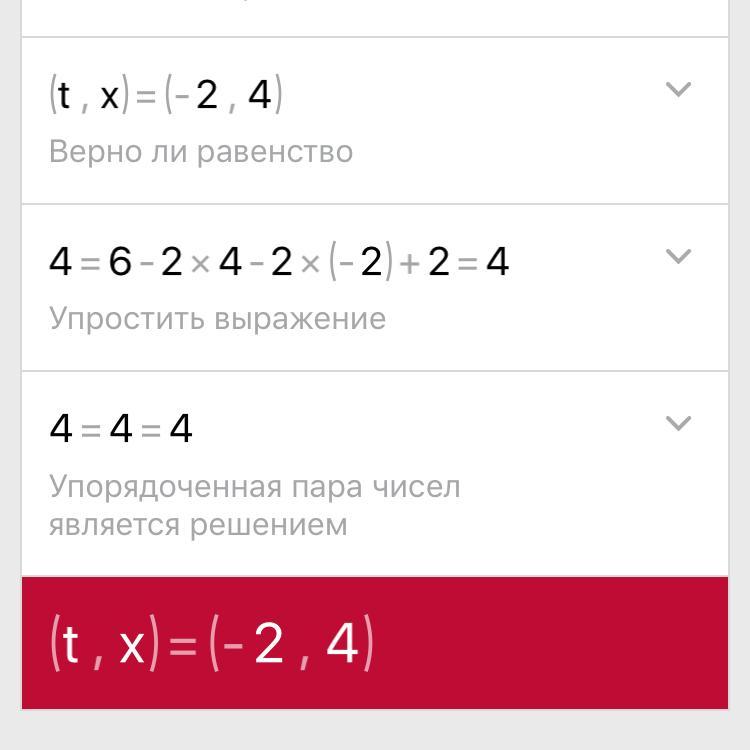This screenshot has width=750, height=750.
Task: Expand the "Упростить выражение" step
Action: pyautogui.click(x=678, y=257)
